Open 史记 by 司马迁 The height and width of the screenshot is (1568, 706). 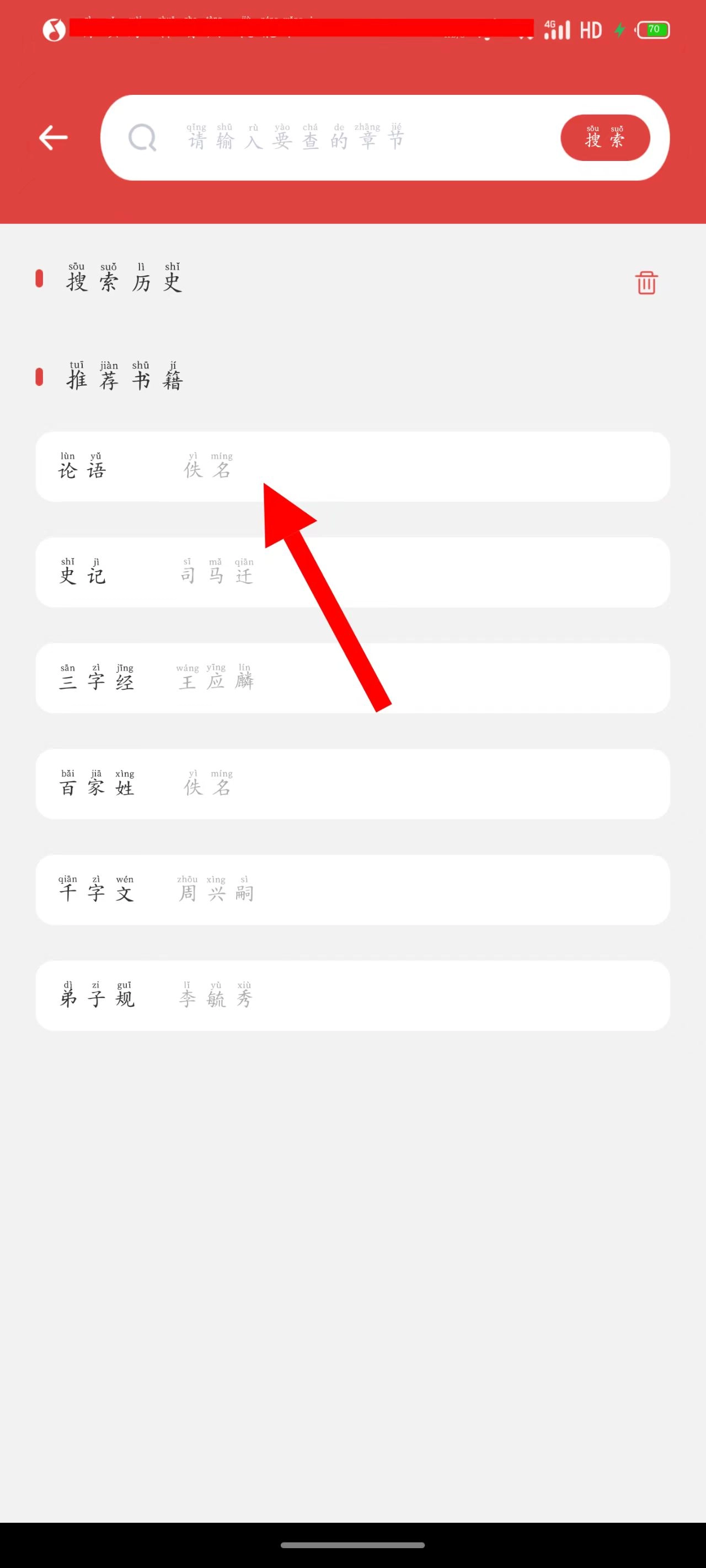352,572
